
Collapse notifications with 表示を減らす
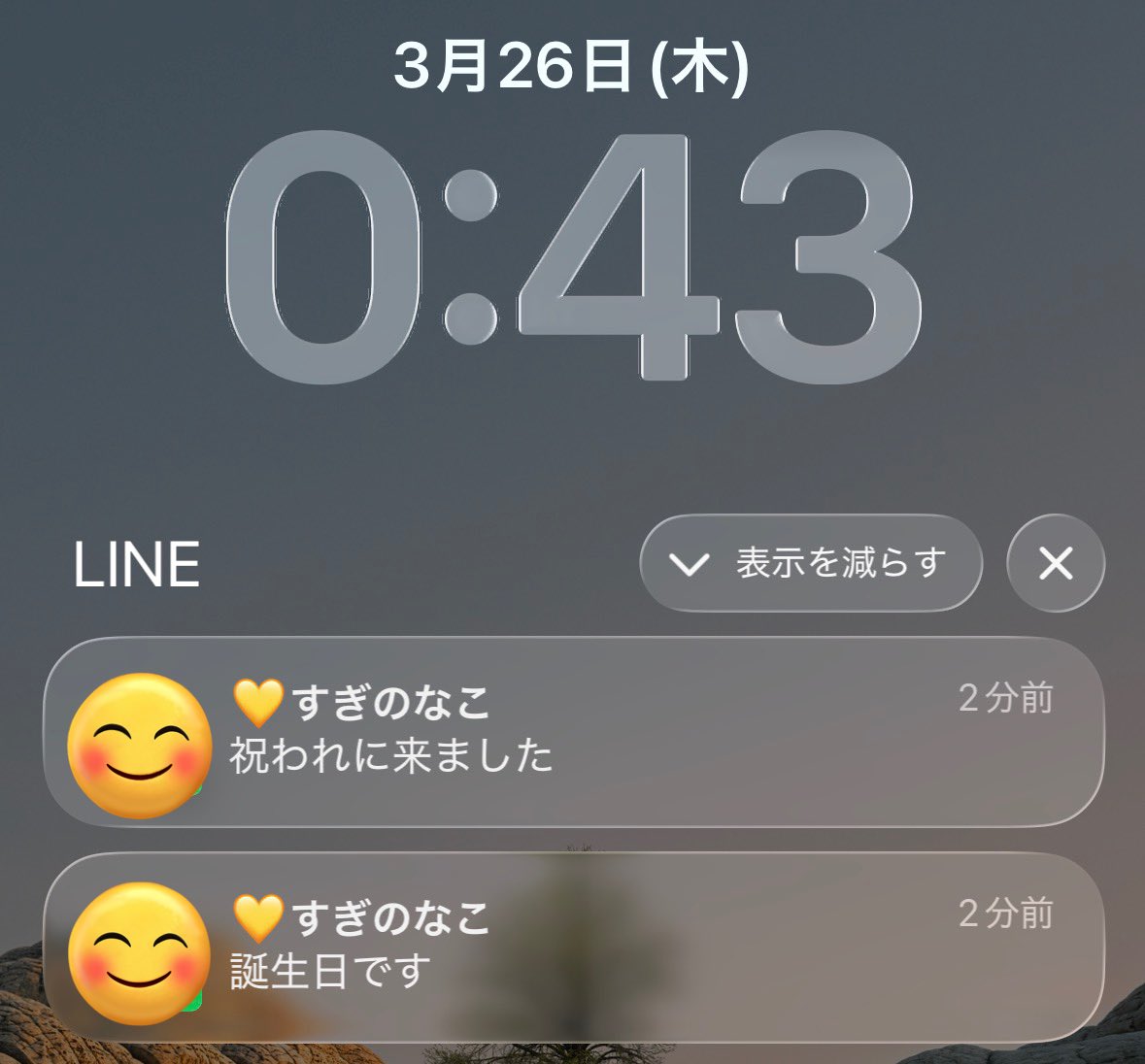(811, 563)
